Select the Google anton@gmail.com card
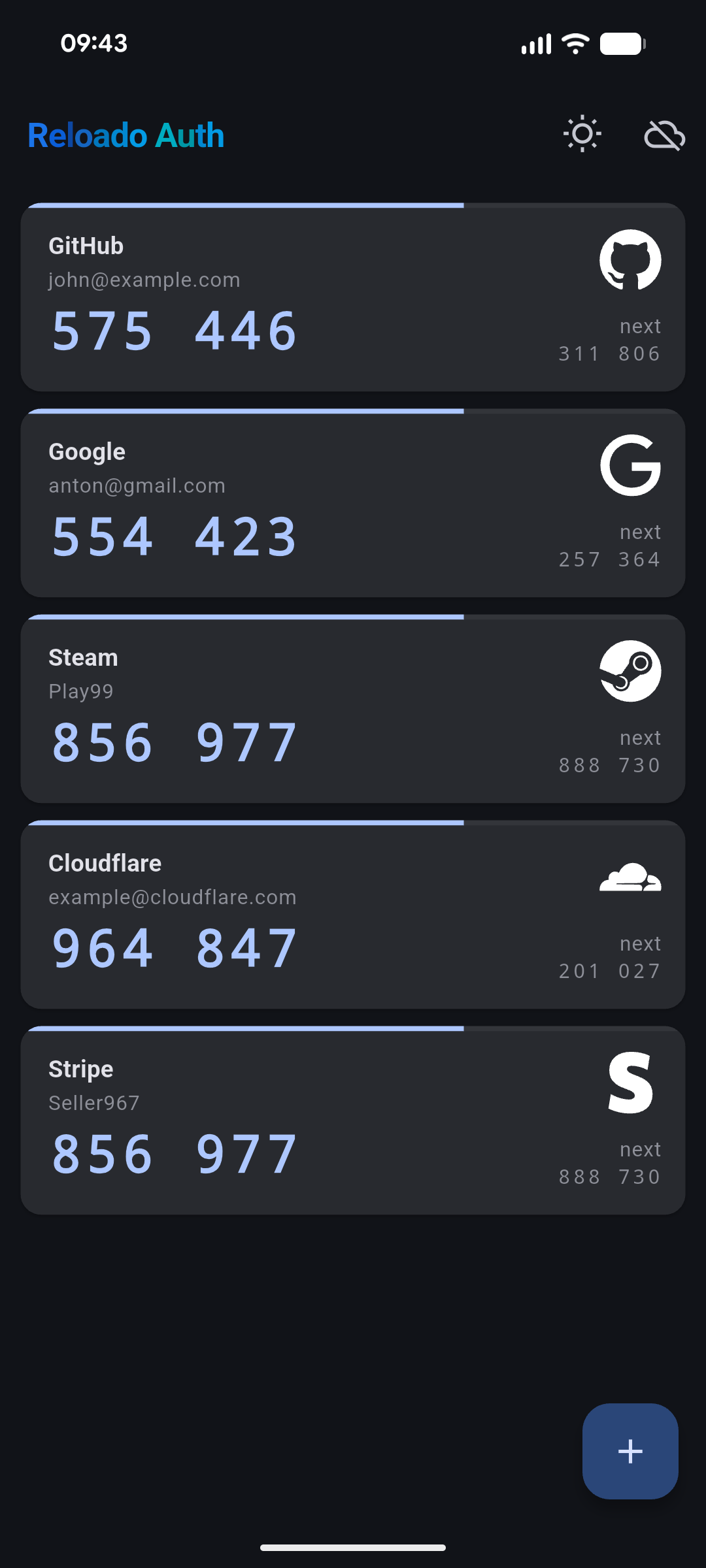Viewport: 706px width, 1568px height. 353,503
